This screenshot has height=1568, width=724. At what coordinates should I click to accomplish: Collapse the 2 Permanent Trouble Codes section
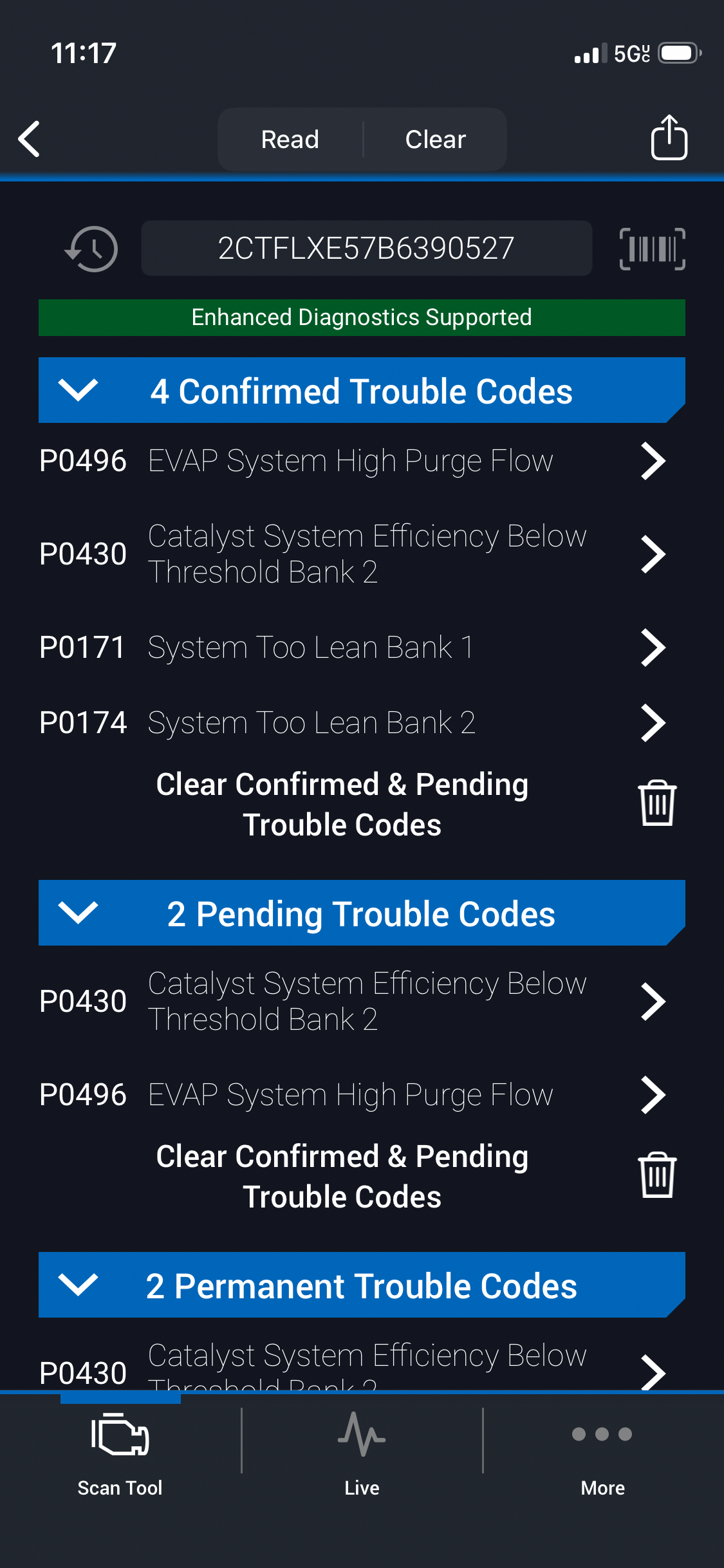click(x=78, y=1285)
